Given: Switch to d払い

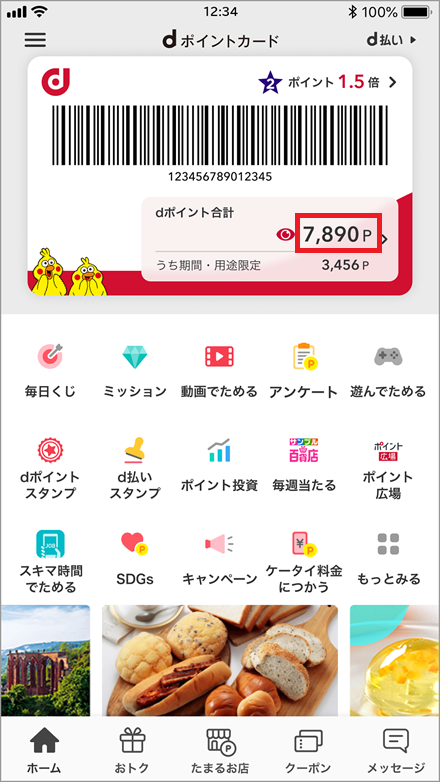Looking at the screenshot, I should coord(391,40).
